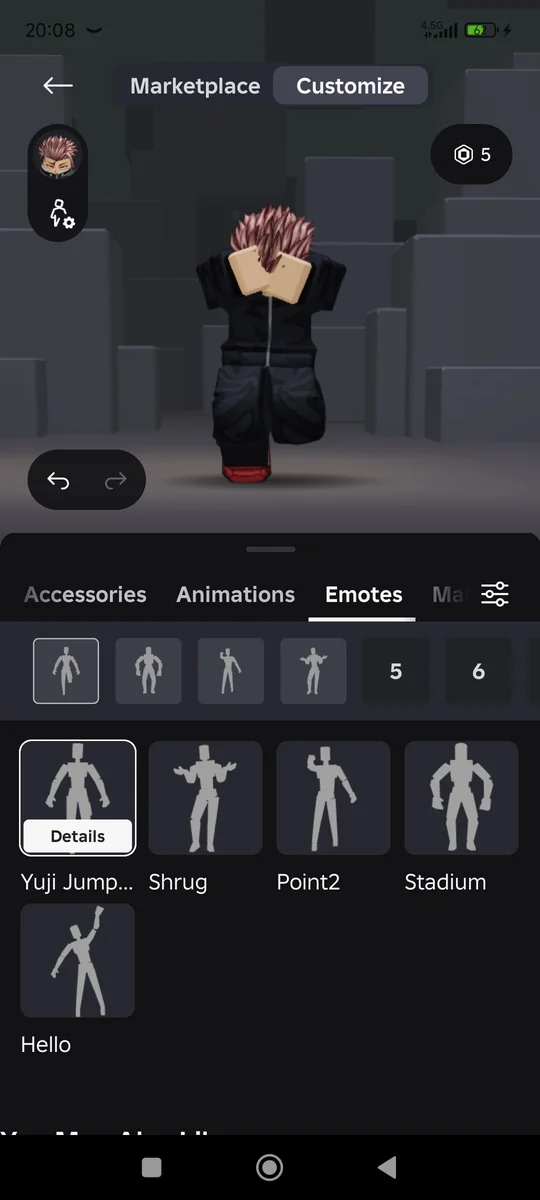Viewport: 540px width, 1200px height.
Task: Tap the system home button
Action: (x=269, y=1167)
